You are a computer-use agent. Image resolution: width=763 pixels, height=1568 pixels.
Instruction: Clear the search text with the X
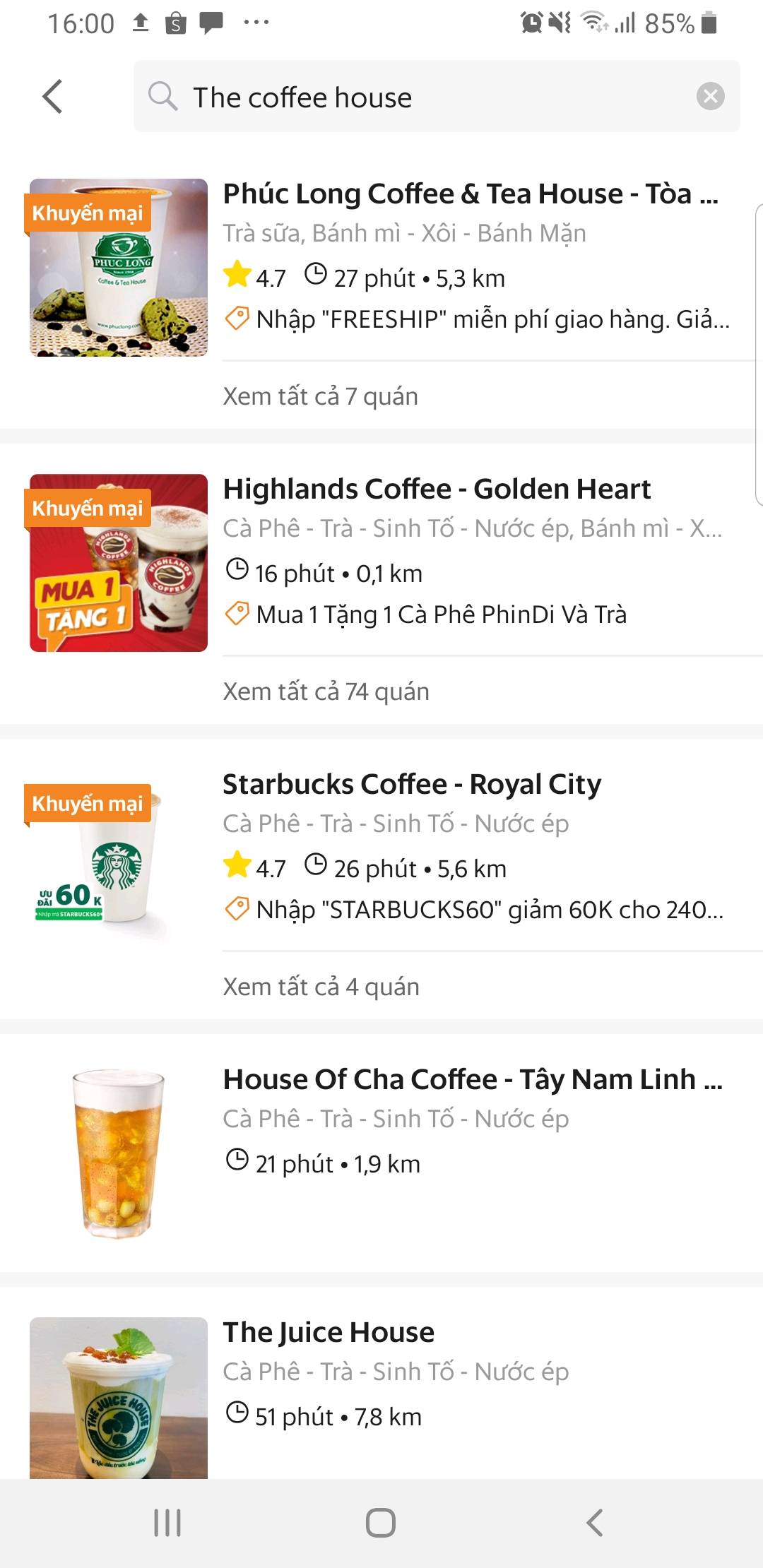[710, 97]
